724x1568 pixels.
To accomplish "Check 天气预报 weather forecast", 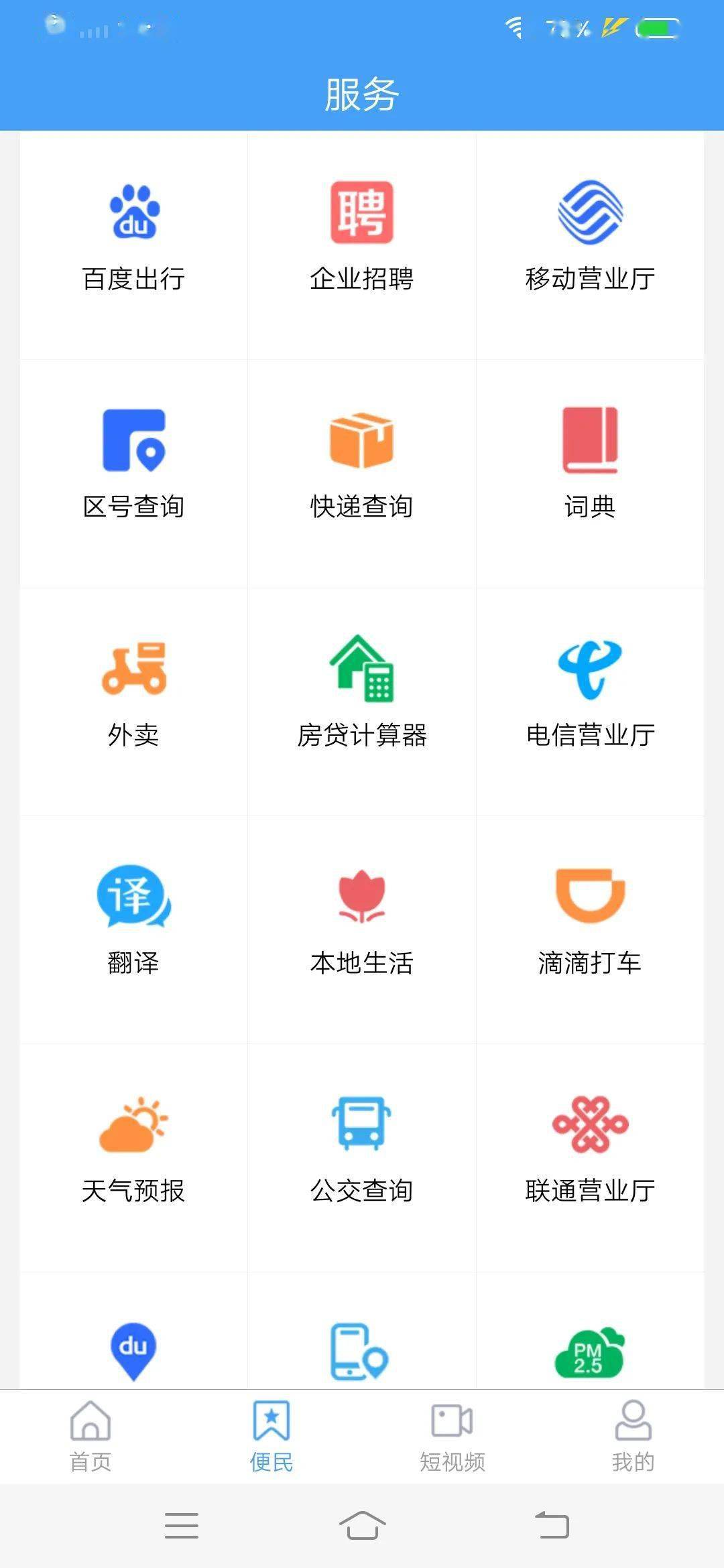I will 133,1149.
